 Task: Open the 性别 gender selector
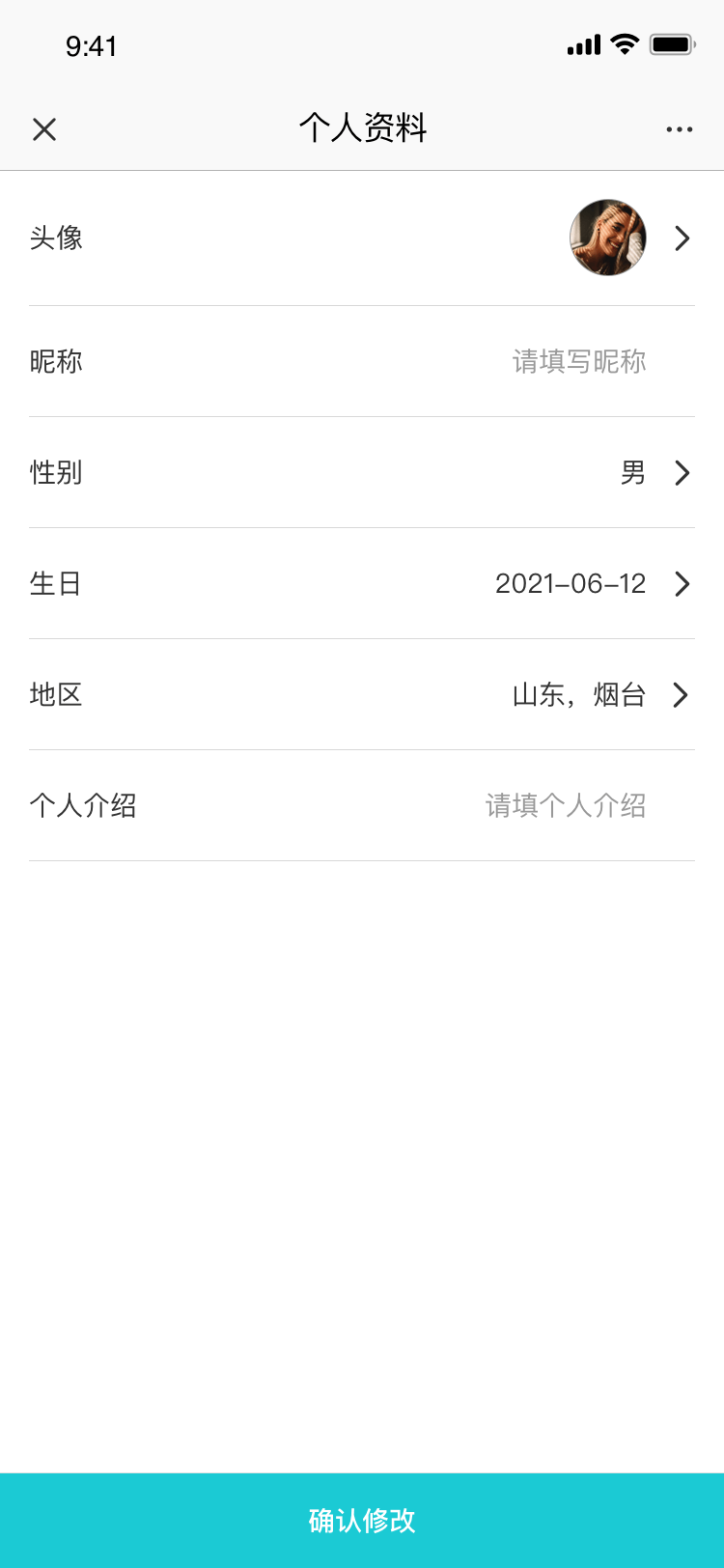(x=656, y=473)
